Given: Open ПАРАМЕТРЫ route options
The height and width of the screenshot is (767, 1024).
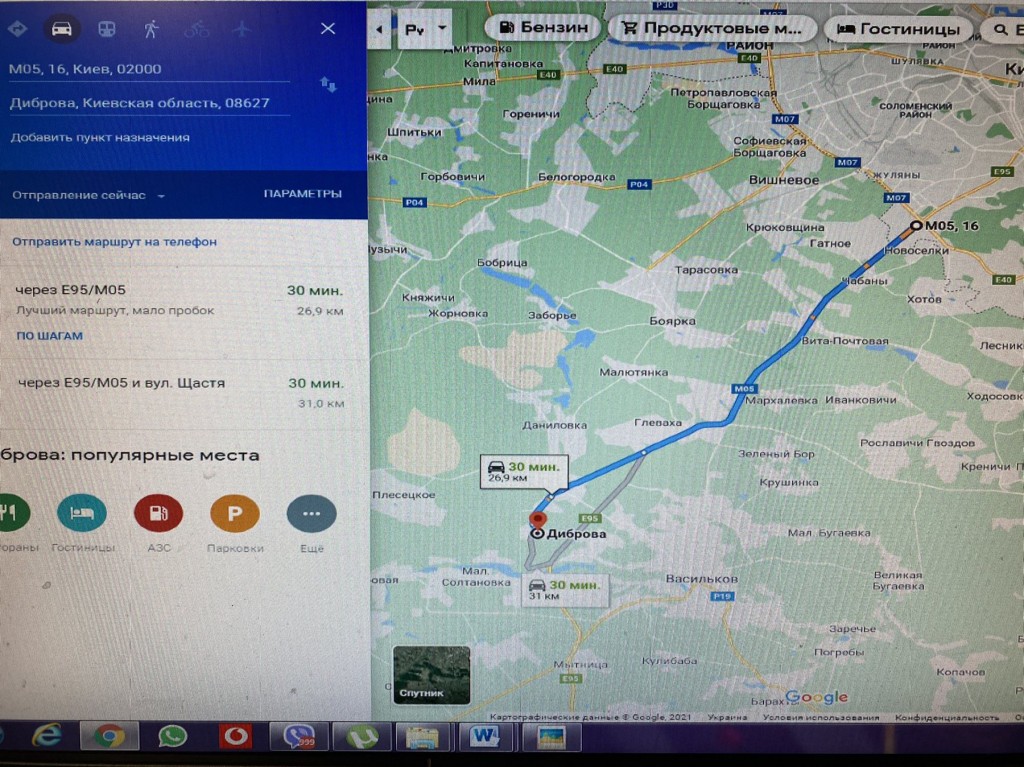Looking at the screenshot, I should (302, 194).
